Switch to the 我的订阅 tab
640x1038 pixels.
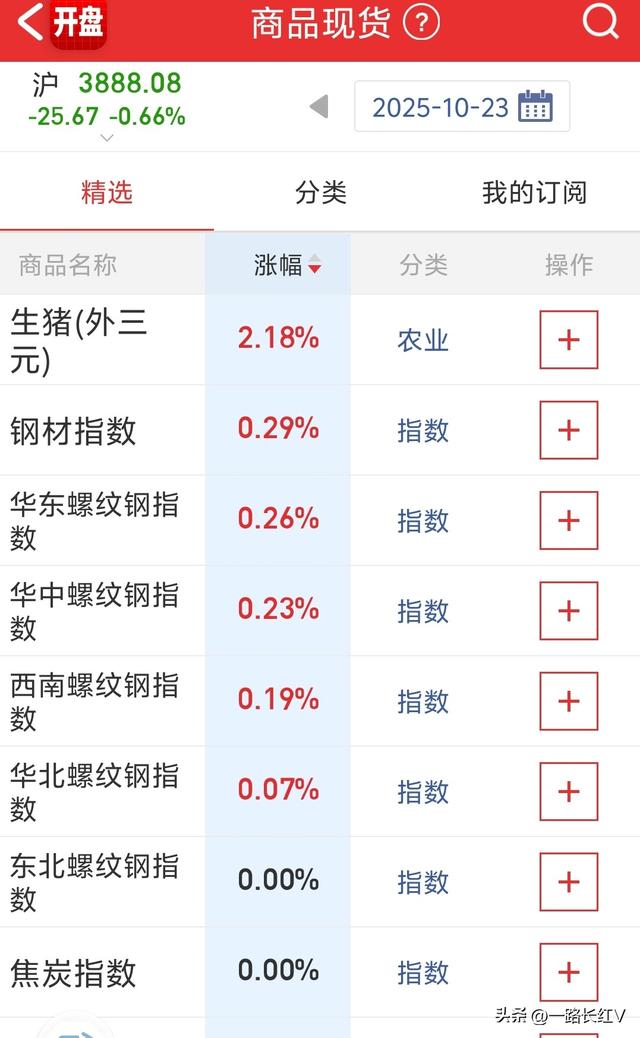point(534,193)
